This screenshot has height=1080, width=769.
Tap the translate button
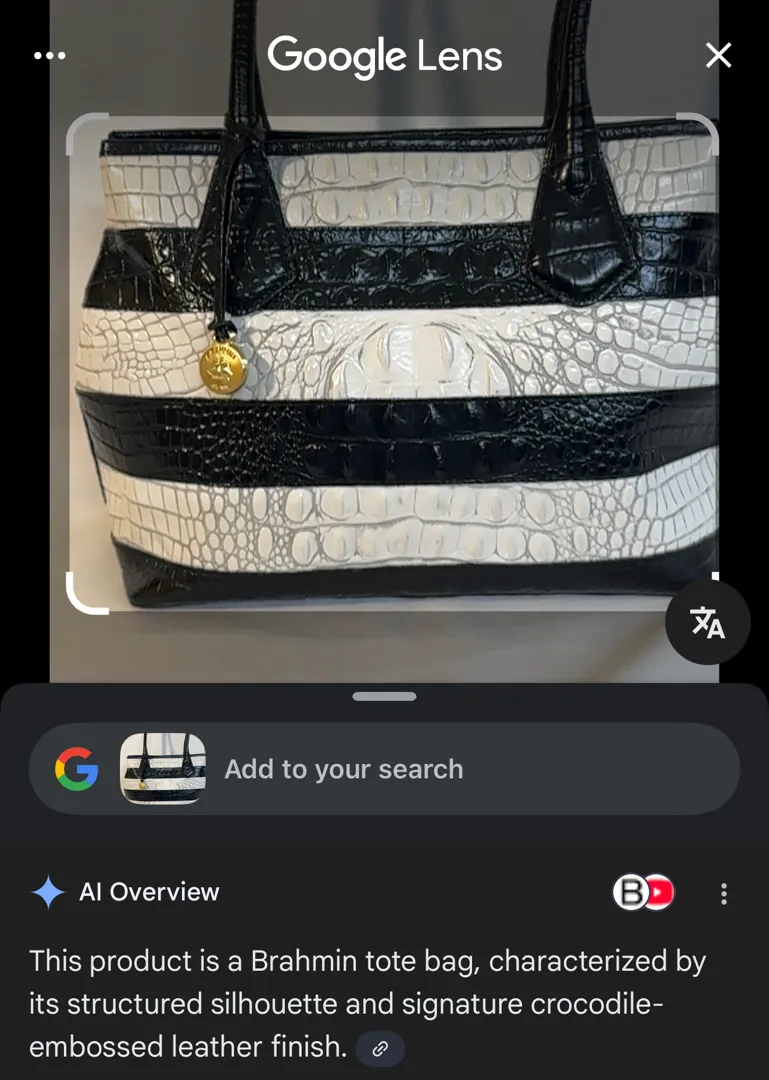pyautogui.click(x=707, y=622)
